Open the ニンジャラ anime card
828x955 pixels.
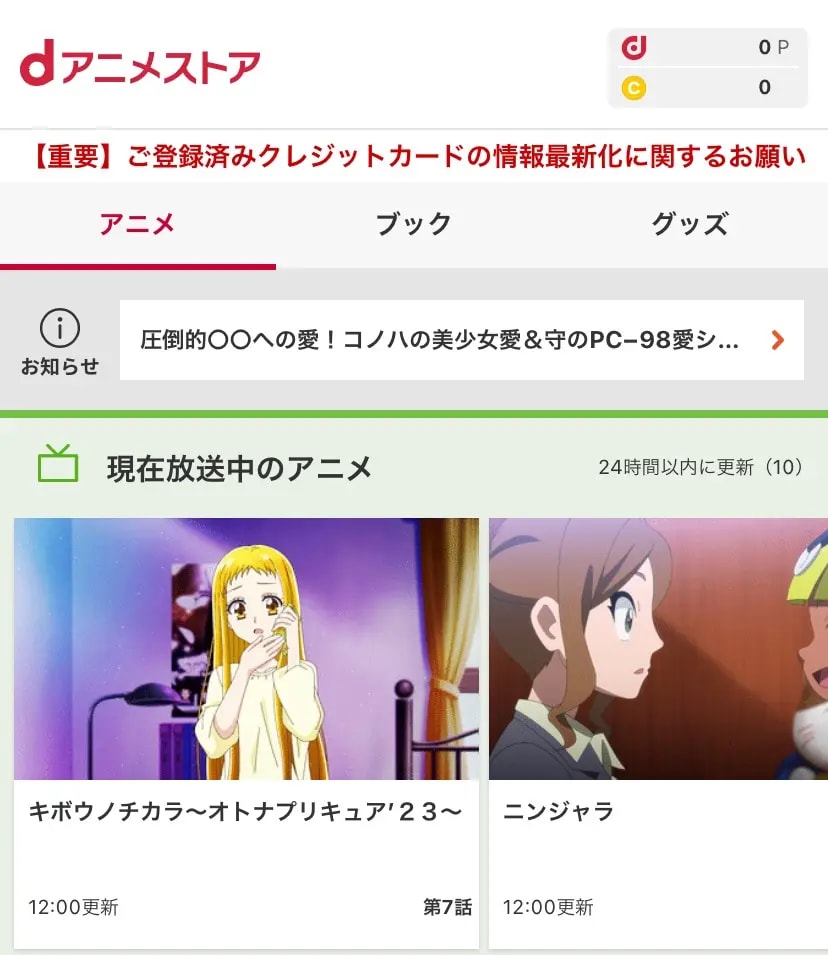658,730
